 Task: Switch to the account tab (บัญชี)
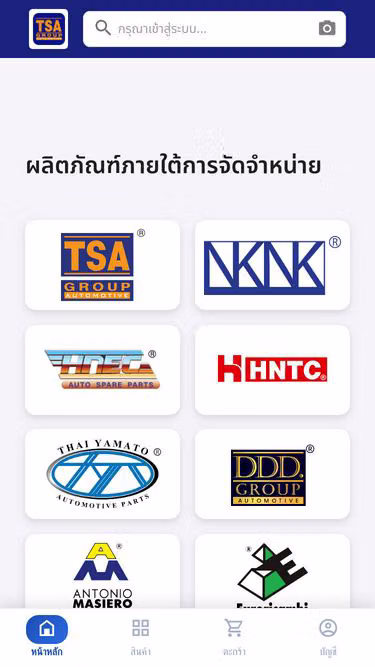click(328, 637)
